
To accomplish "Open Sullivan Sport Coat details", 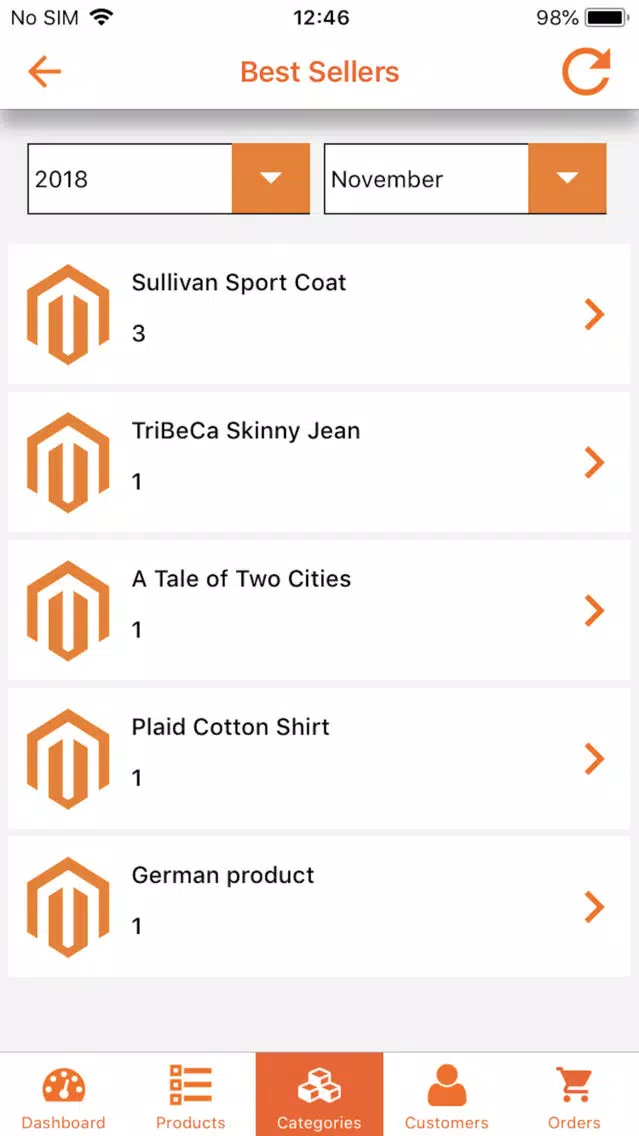I will click(x=319, y=314).
